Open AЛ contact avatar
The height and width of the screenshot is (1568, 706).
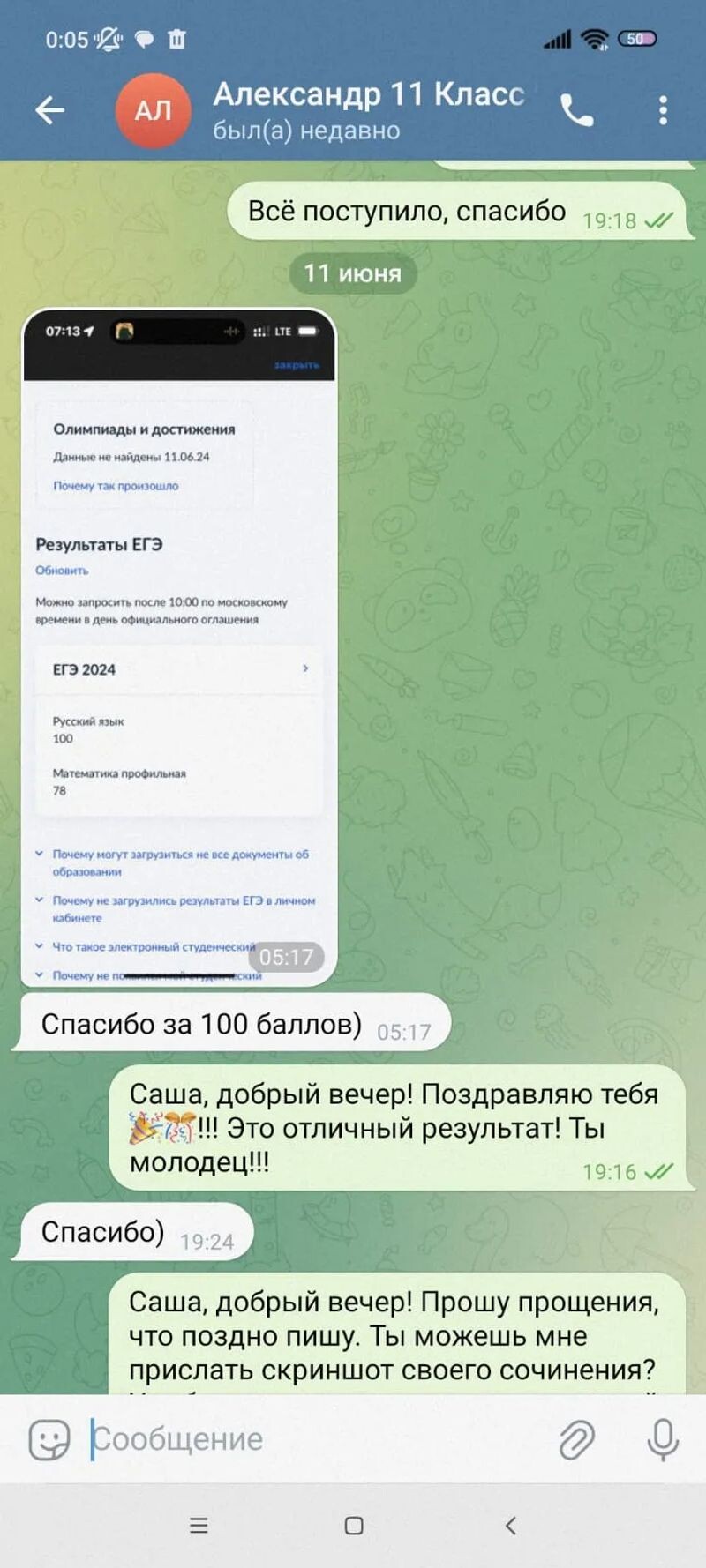point(153,110)
